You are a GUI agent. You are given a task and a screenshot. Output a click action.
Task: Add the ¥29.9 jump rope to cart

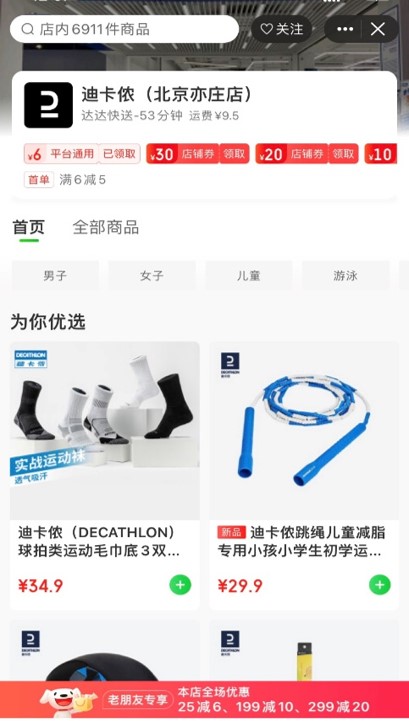(380, 585)
